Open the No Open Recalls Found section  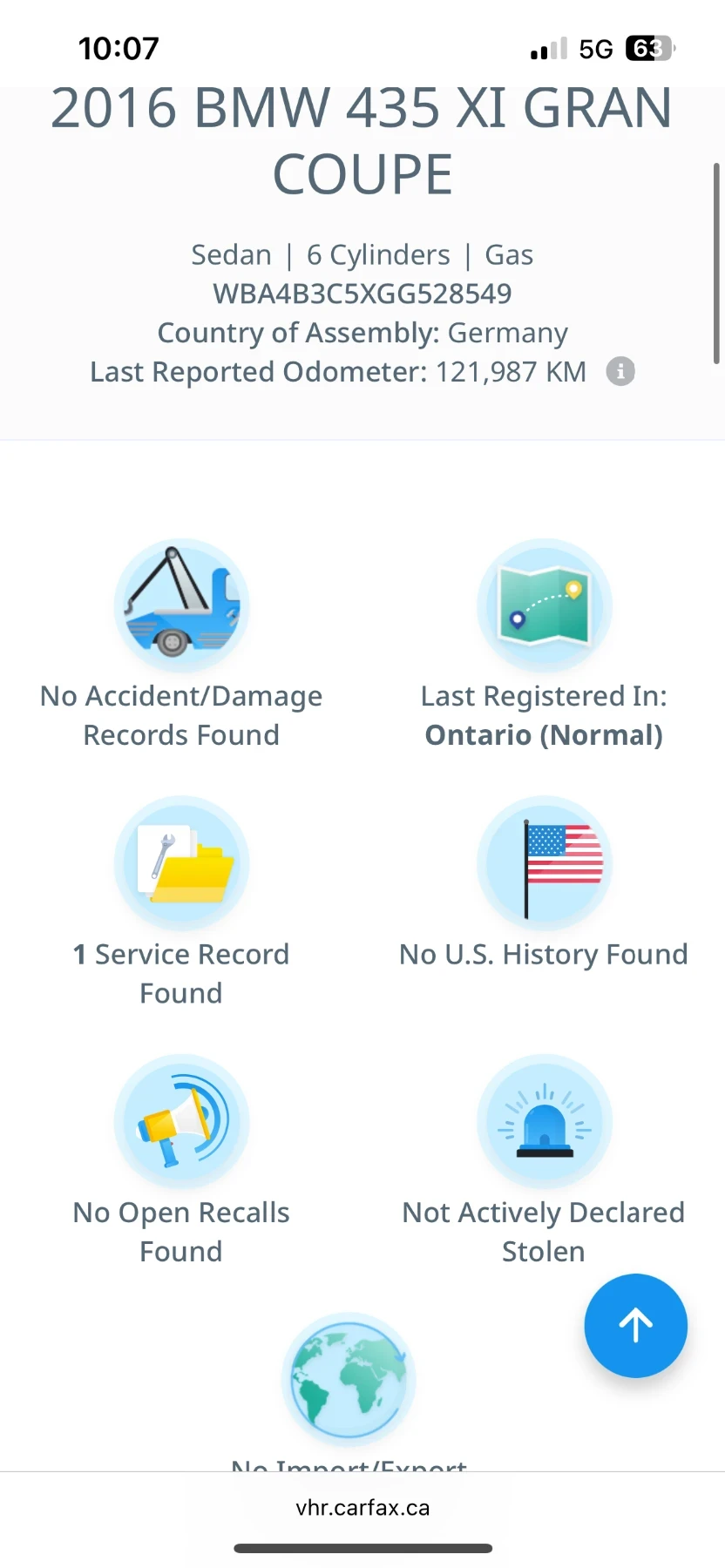pyautogui.click(x=181, y=1160)
